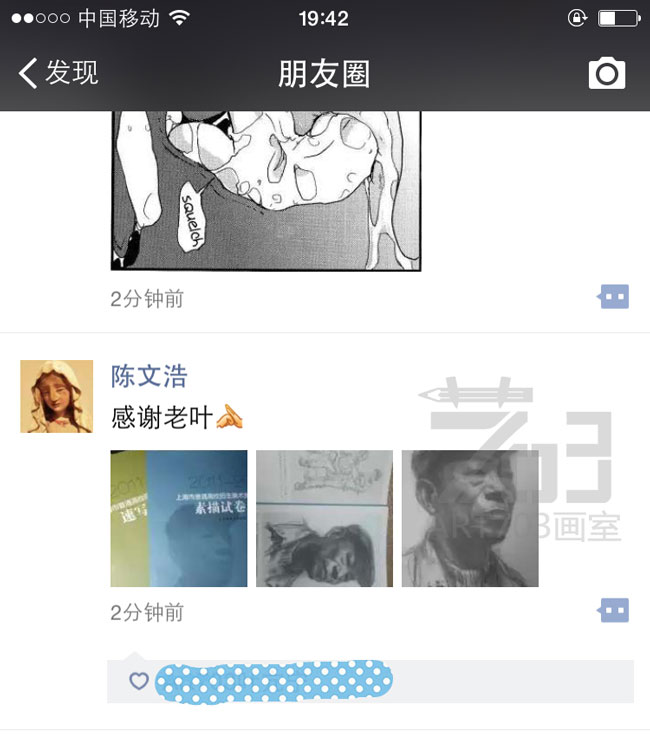This screenshot has height=734, width=650.
Task: Open the camera to post a moment
Action: (607, 73)
